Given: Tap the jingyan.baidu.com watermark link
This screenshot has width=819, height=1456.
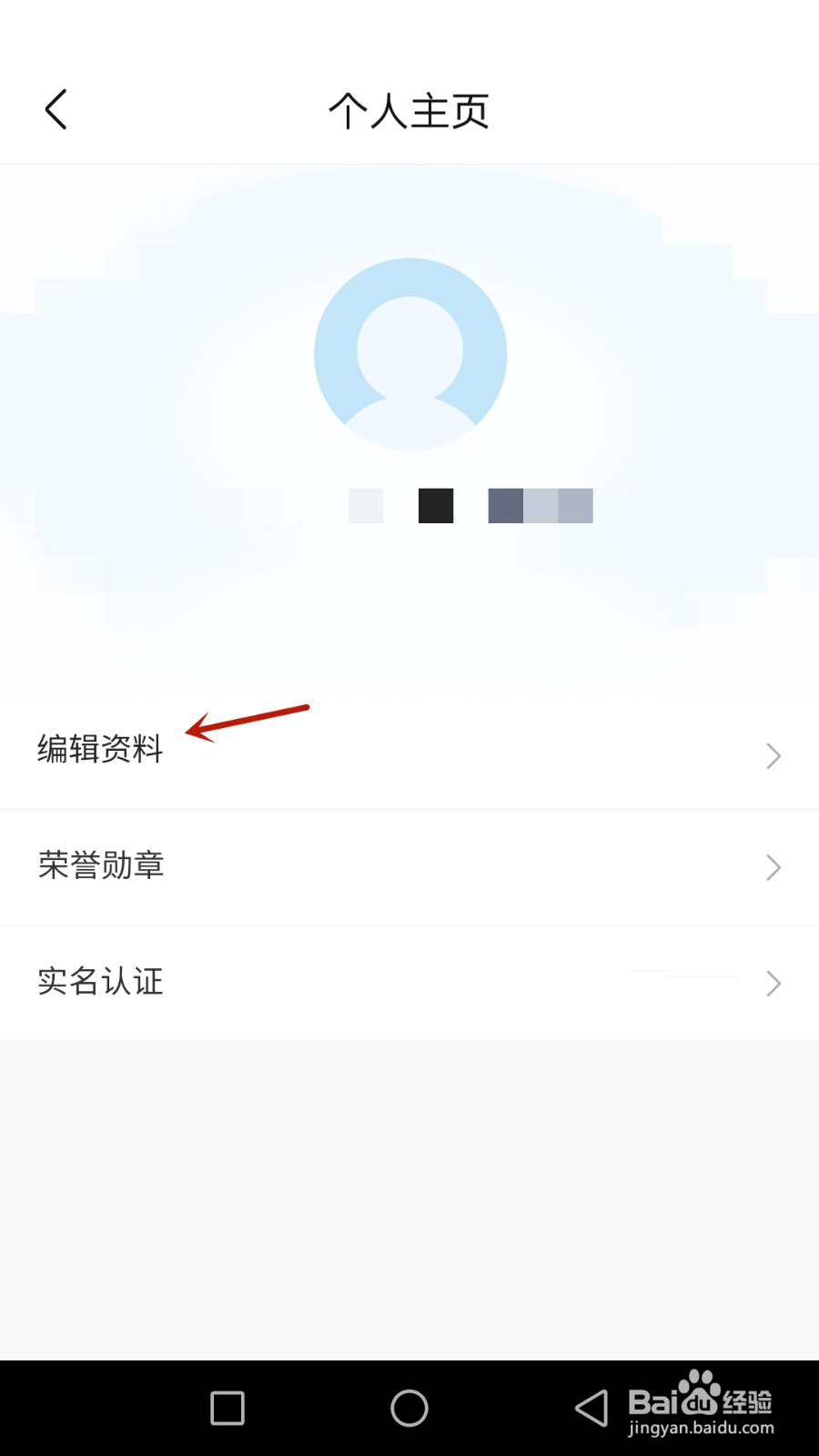Looking at the screenshot, I should click(701, 1429).
